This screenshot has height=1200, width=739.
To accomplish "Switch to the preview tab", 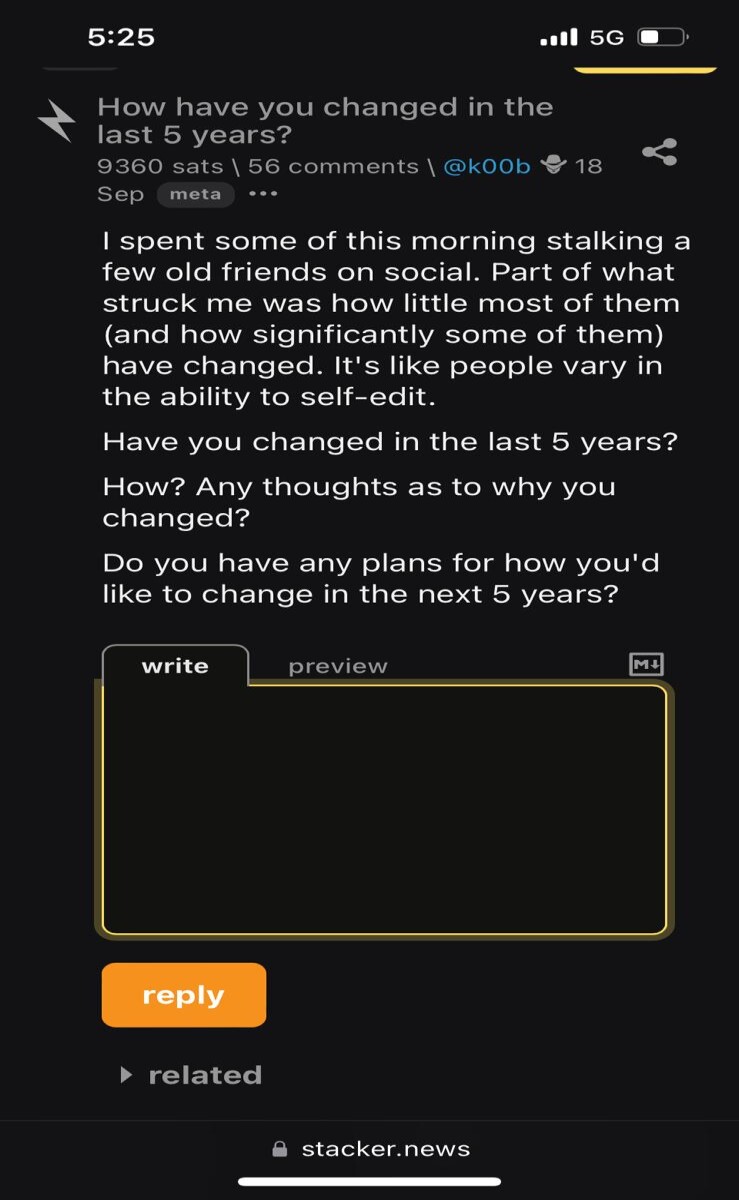I will tap(338, 666).
